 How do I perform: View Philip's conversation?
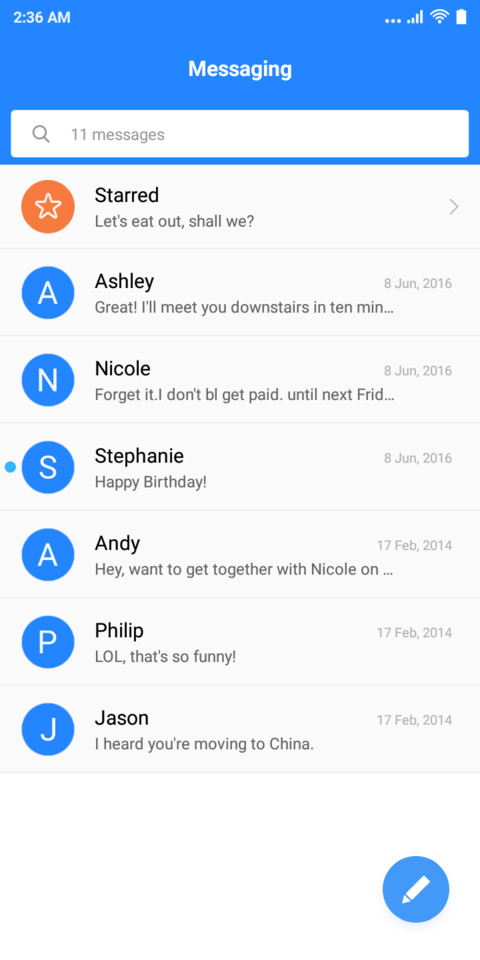pyautogui.click(x=240, y=642)
